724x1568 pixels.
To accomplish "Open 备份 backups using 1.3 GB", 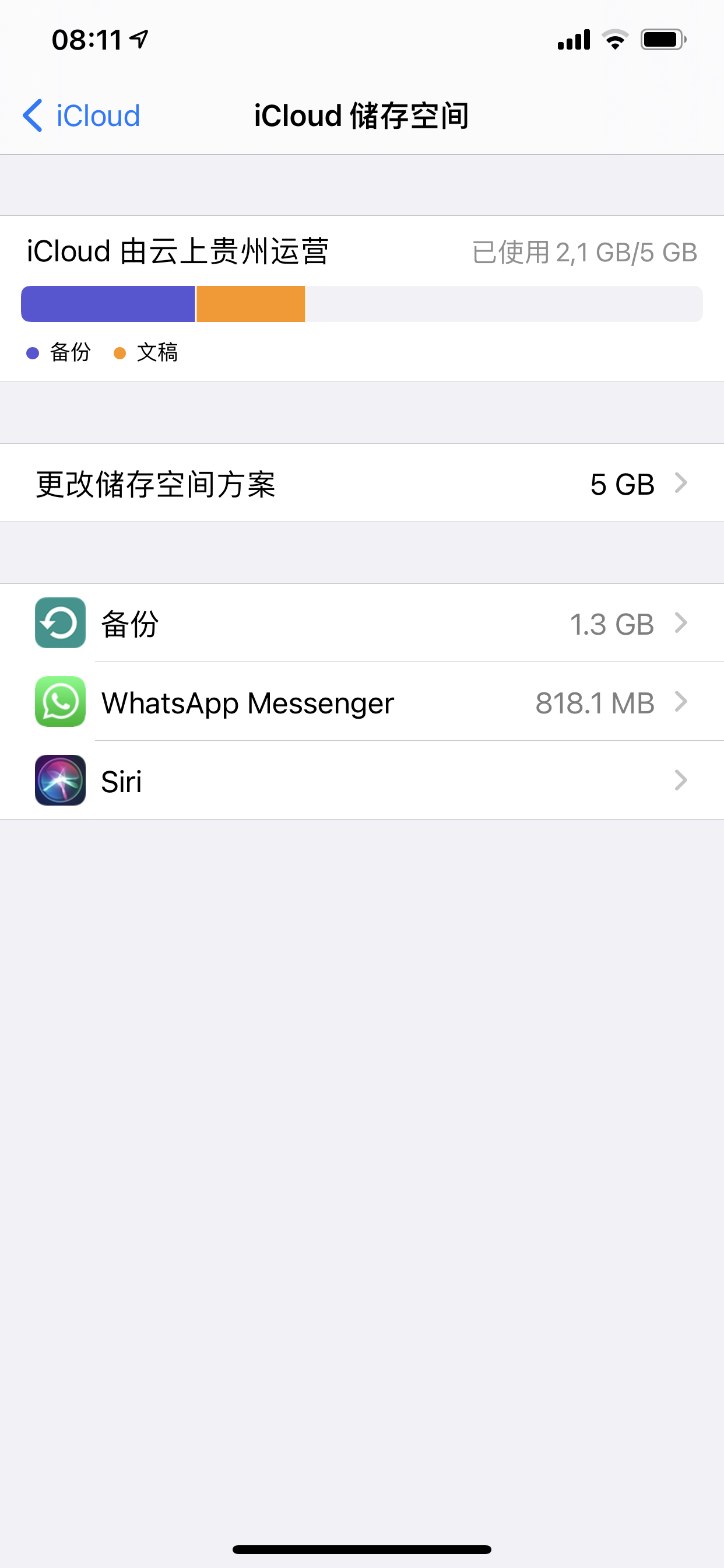I will click(361, 624).
